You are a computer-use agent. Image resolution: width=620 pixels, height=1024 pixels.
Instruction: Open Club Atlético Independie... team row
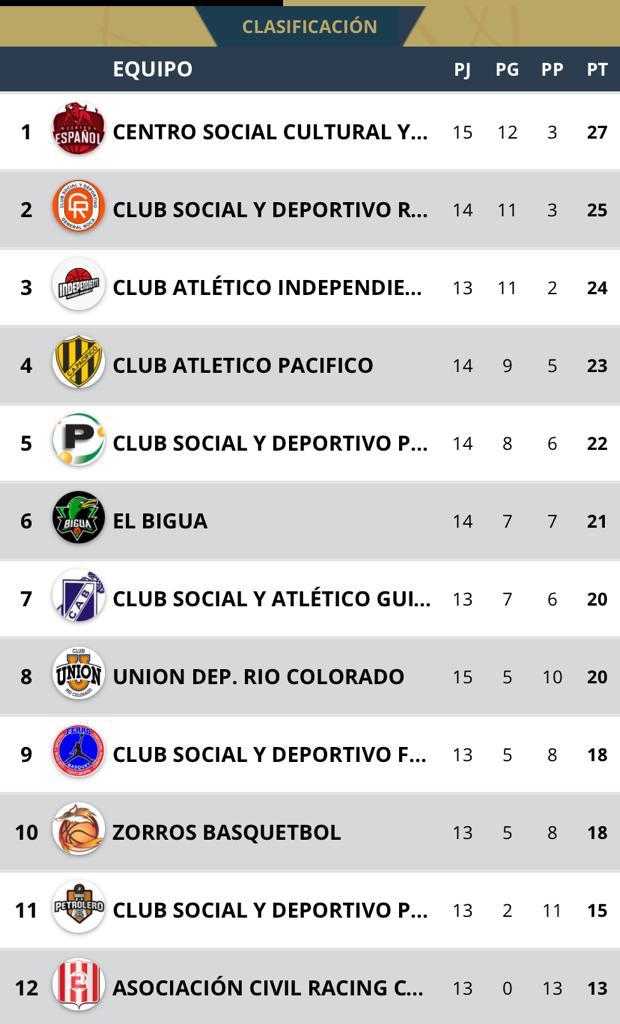[267, 288]
